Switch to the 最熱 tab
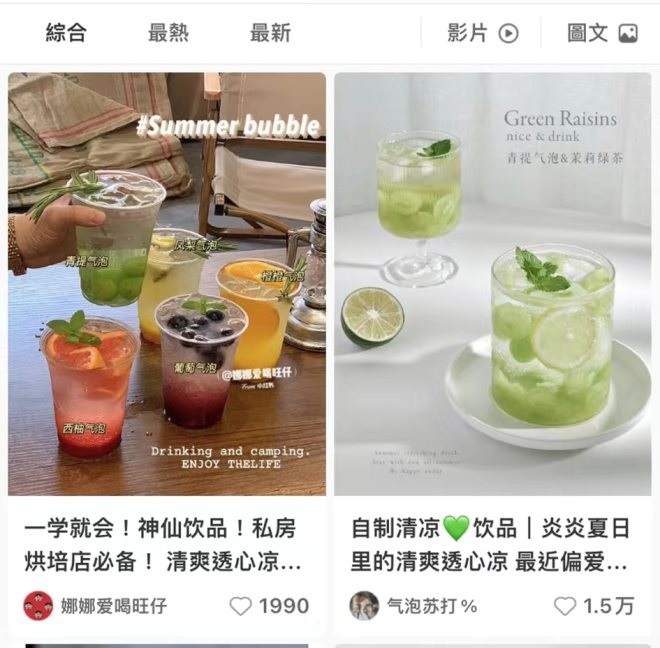The height and width of the screenshot is (648, 660). (168, 33)
